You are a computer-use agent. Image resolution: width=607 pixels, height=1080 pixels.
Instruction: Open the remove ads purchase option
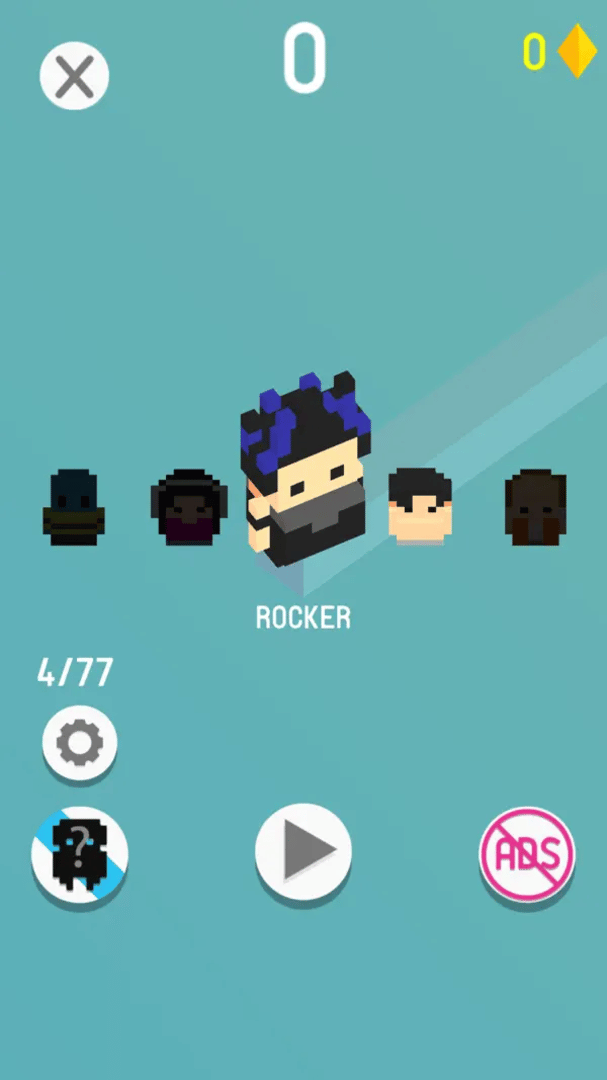coord(527,855)
